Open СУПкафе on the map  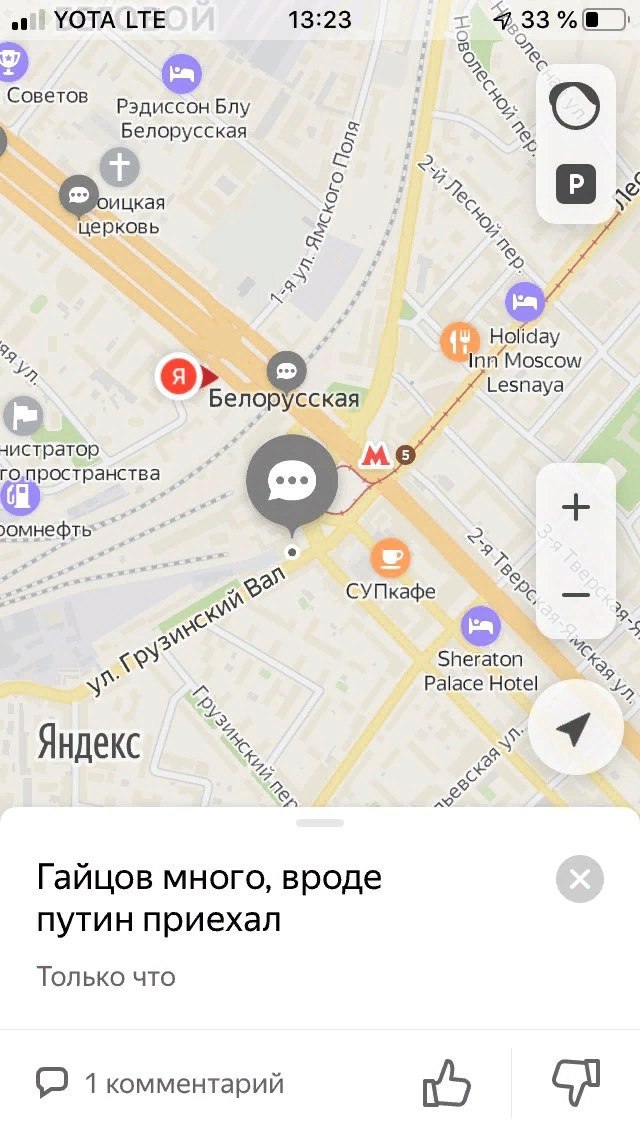pos(390,558)
